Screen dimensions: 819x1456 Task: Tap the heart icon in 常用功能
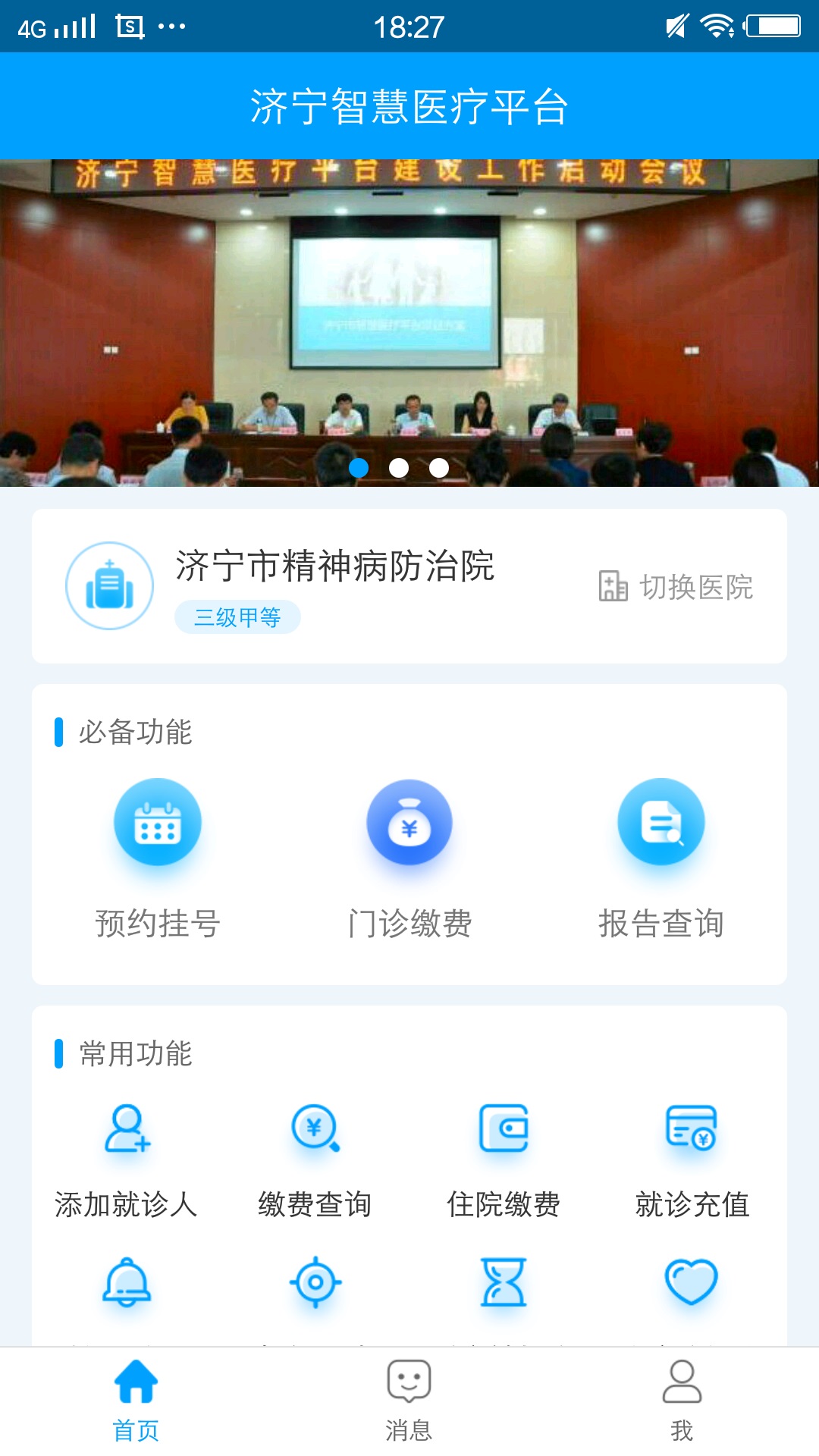pyautogui.click(x=691, y=1283)
